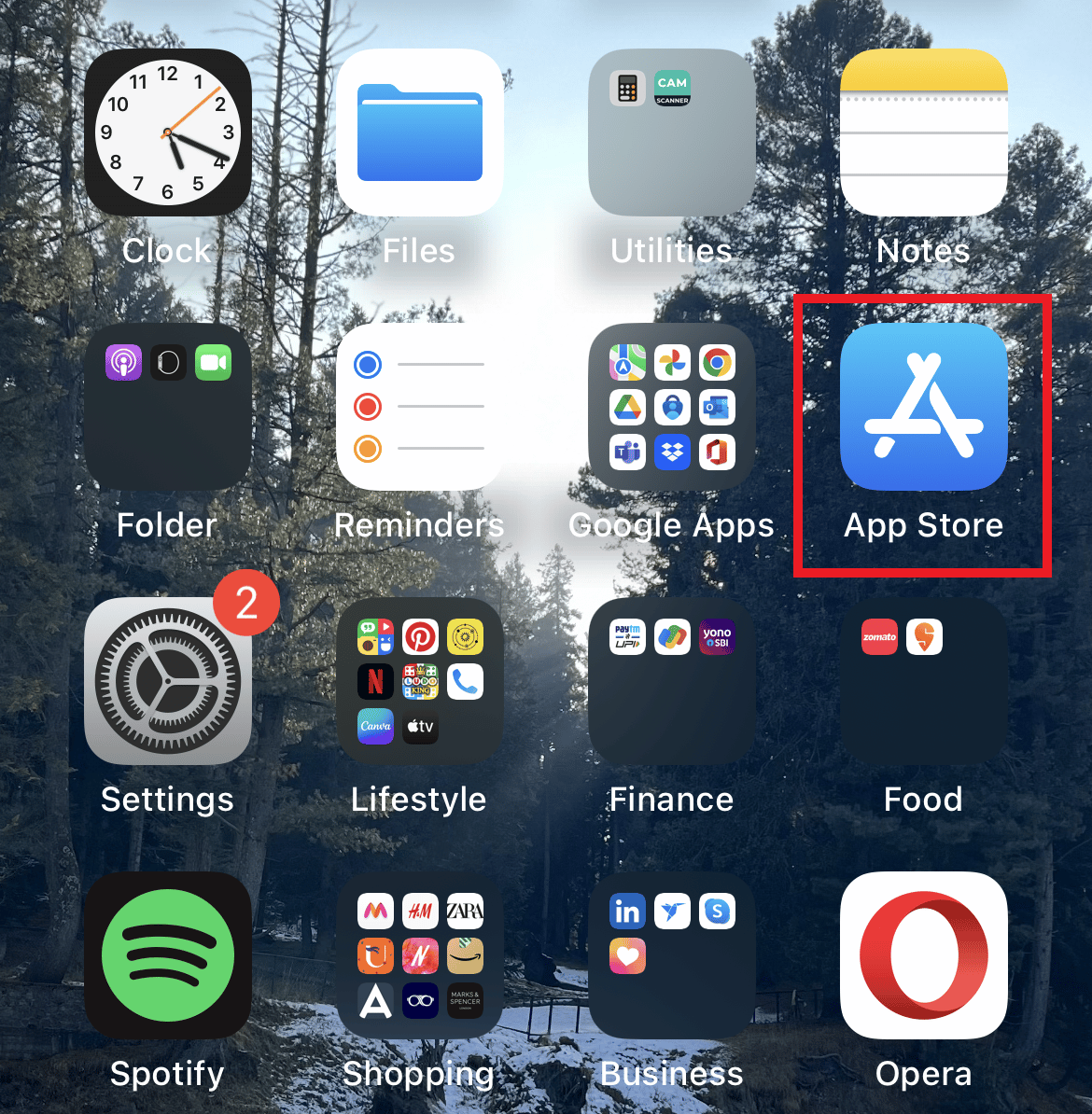Launch Spotify
This screenshot has height=1114, width=1092.
pyautogui.click(x=168, y=955)
